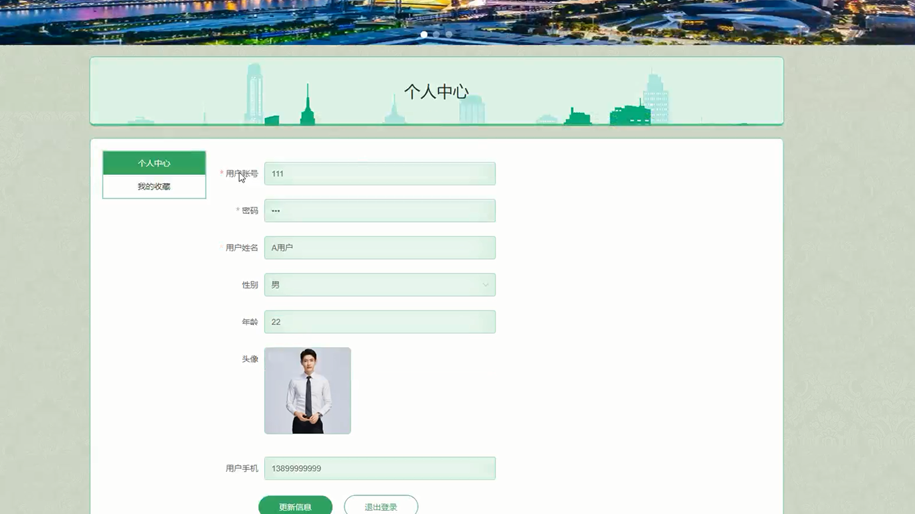Select the first banner carousel dot
The height and width of the screenshot is (514, 915).
click(424, 35)
